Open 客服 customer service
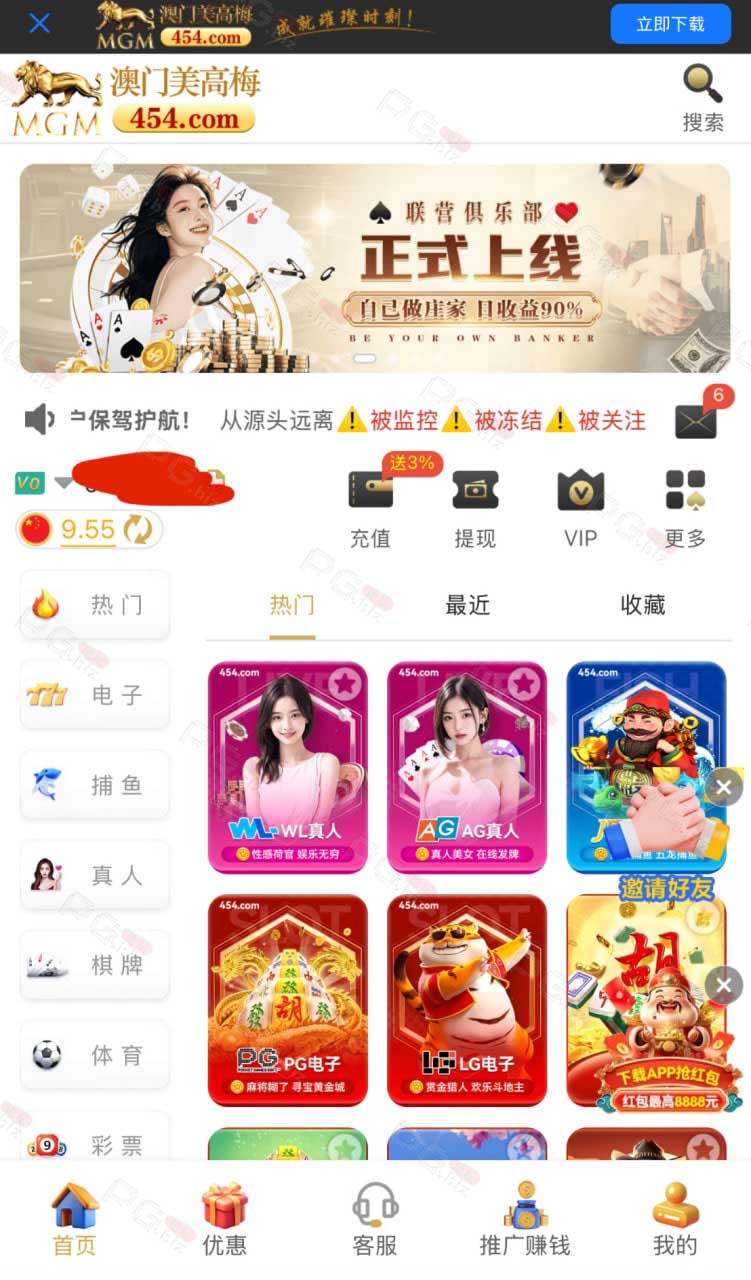Viewport: 751px width, 1280px height. (x=375, y=1218)
